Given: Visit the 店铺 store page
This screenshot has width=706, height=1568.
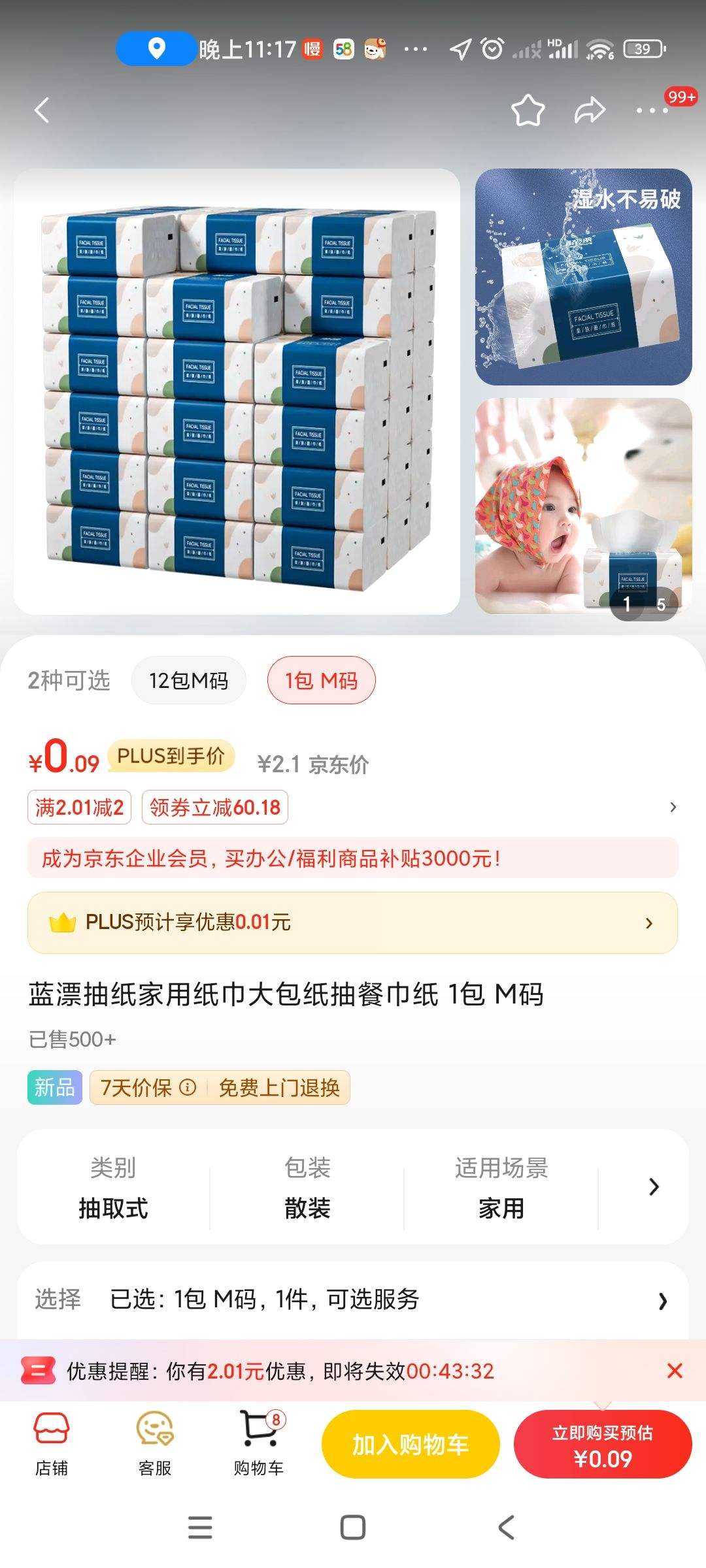Looking at the screenshot, I should coord(52,1444).
